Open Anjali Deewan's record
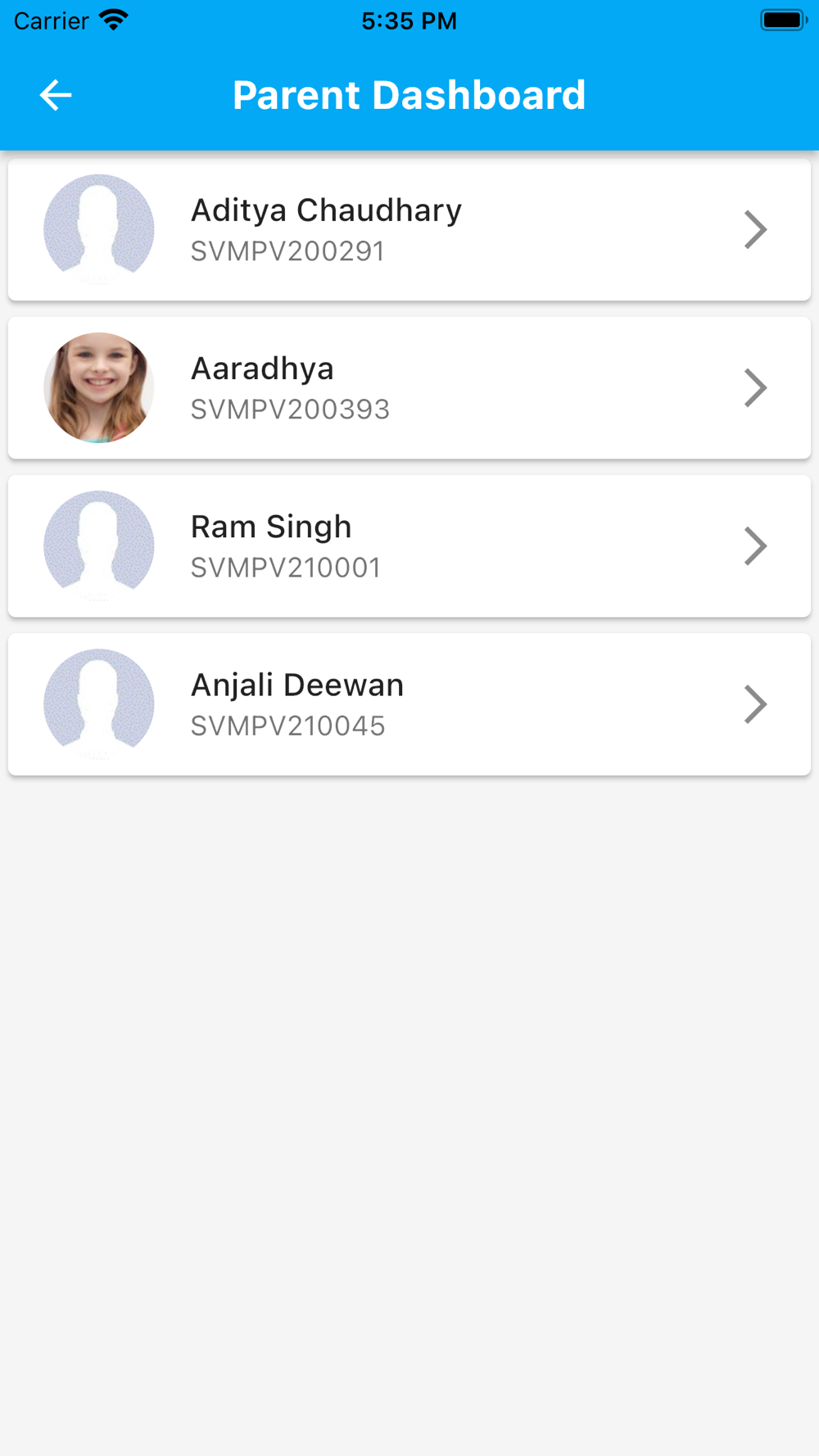 tap(409, 703)
